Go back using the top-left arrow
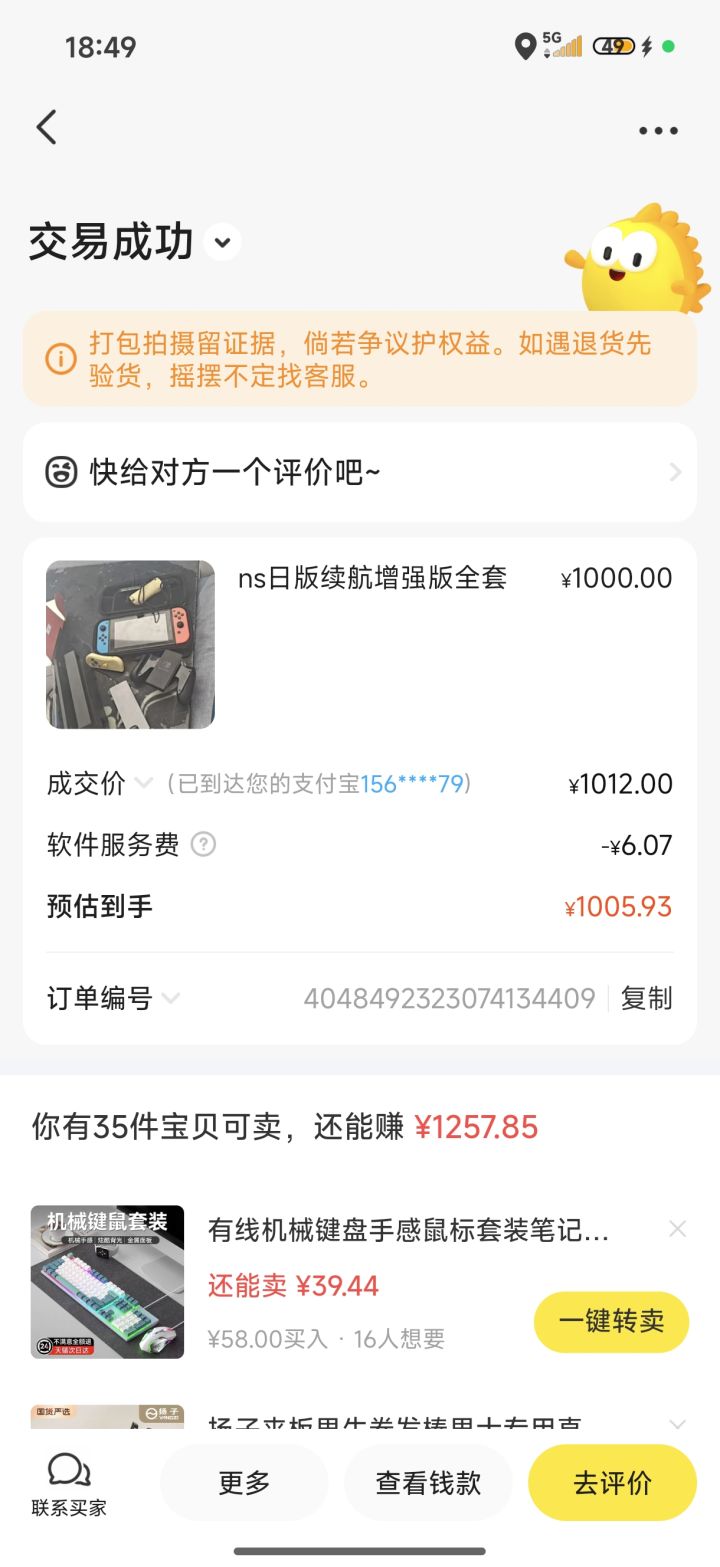 46,128
